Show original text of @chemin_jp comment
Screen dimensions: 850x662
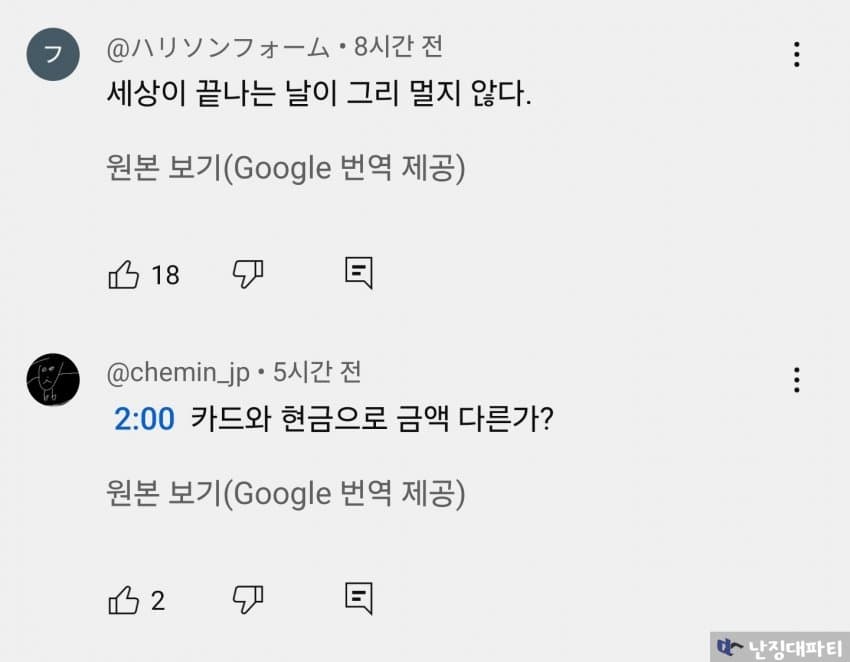(x=285, y=494)
